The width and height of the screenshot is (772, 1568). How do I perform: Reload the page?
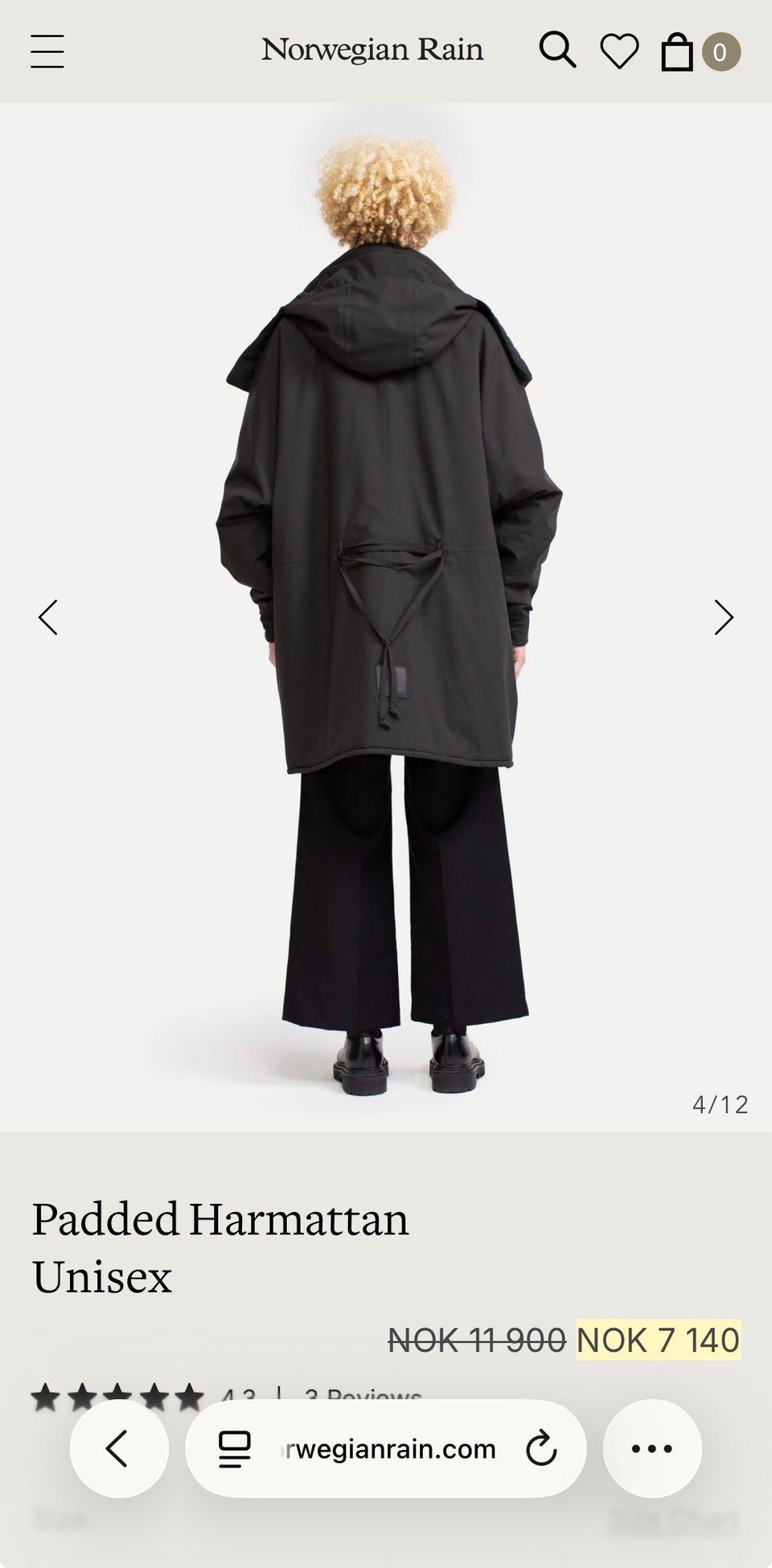tap(541, 1449)
